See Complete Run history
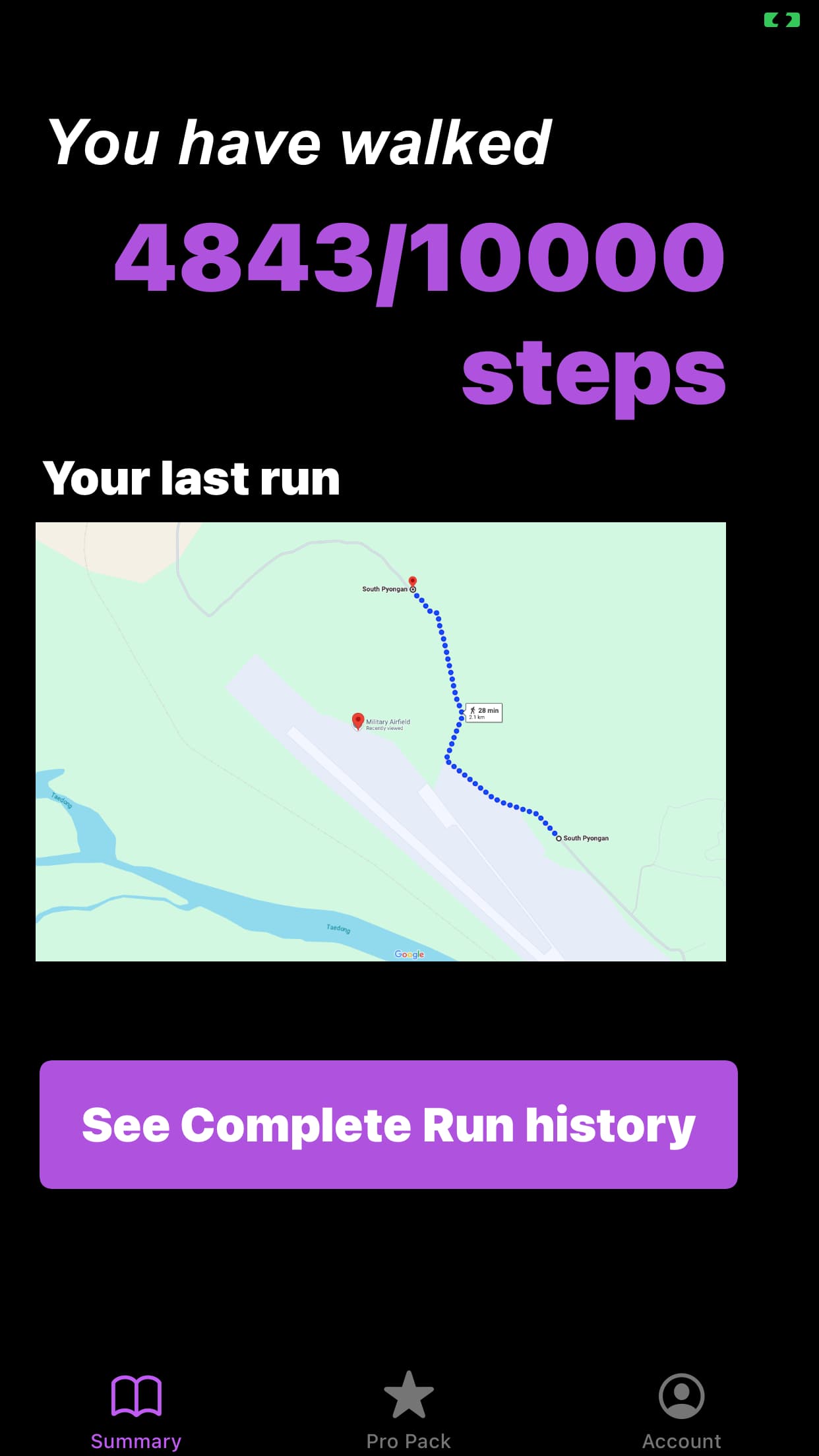This screenshot has height=1456, width=819. pos(388,1124)
